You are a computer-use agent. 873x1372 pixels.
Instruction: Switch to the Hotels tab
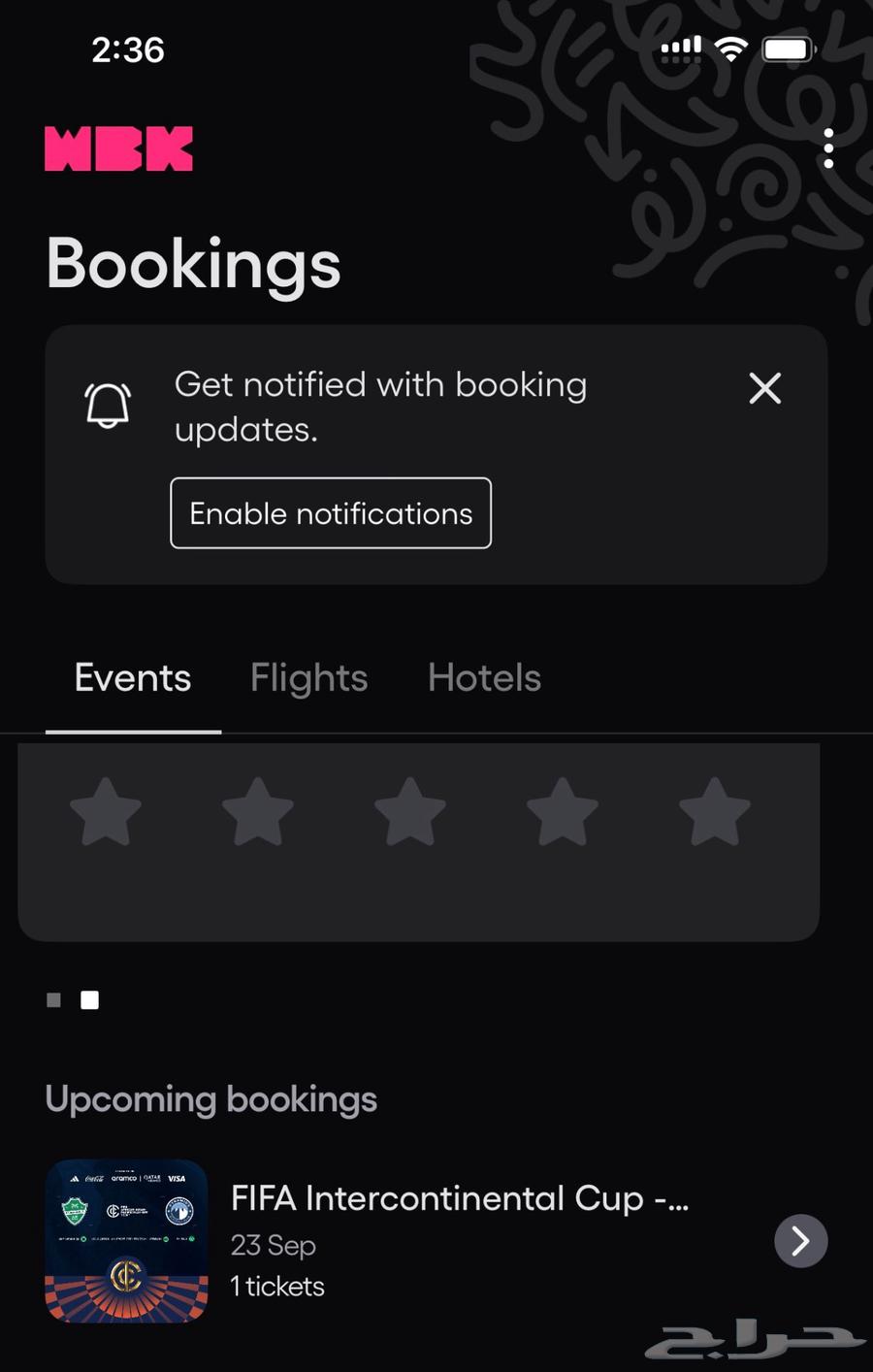[x=484, y=678]
